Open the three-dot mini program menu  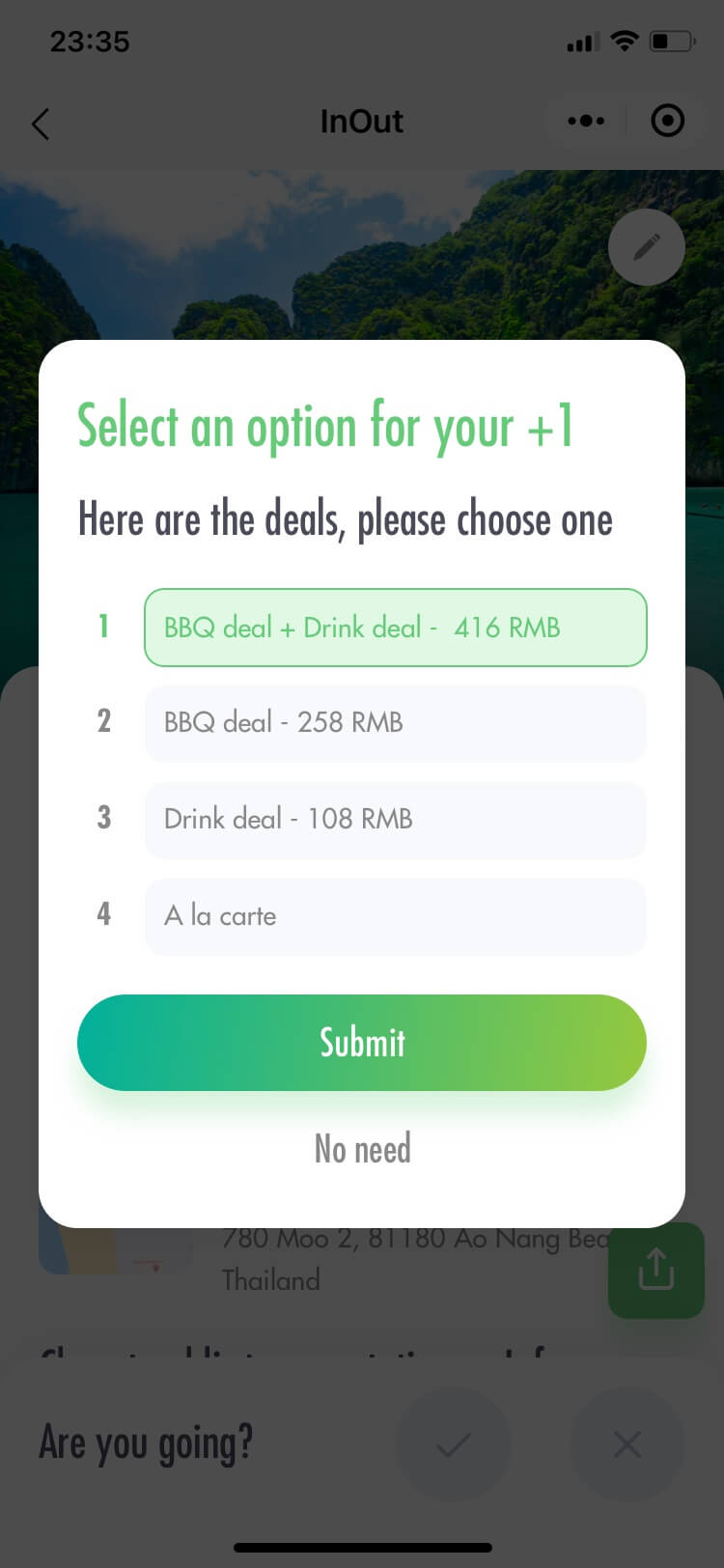tap(586, 122)
